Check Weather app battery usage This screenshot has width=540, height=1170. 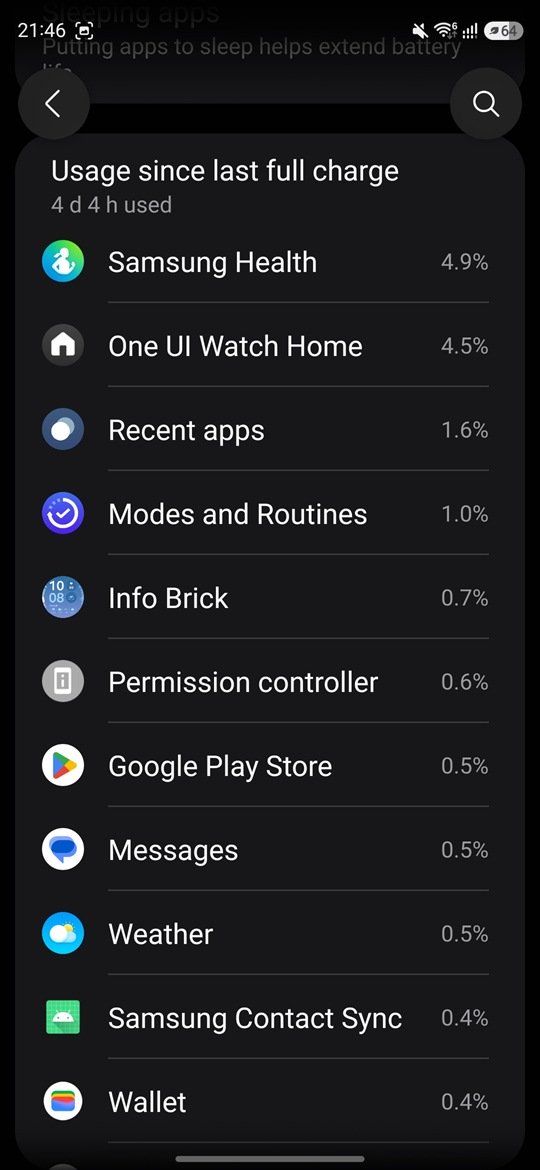click(x=270, y=933)
